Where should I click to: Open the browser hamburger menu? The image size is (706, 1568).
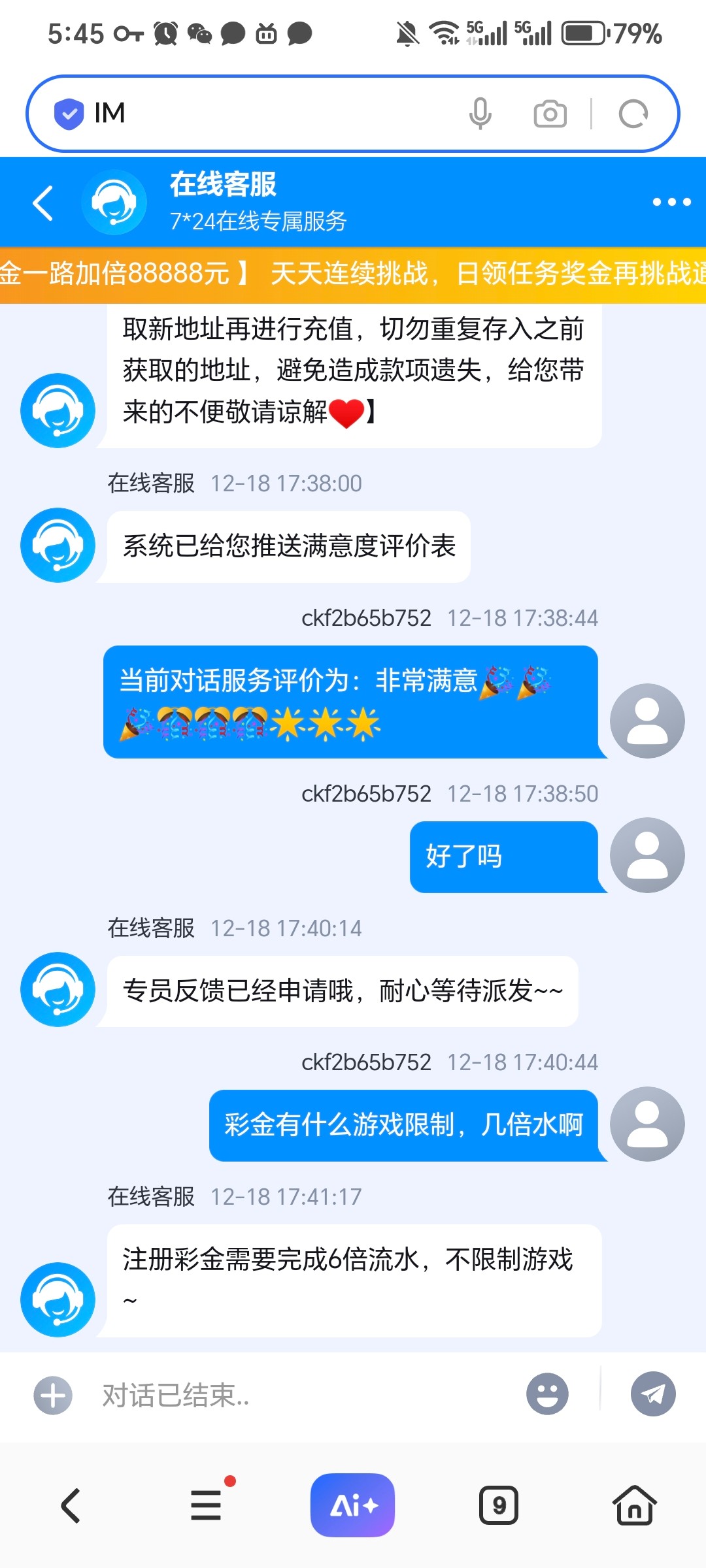point(207,1506)
